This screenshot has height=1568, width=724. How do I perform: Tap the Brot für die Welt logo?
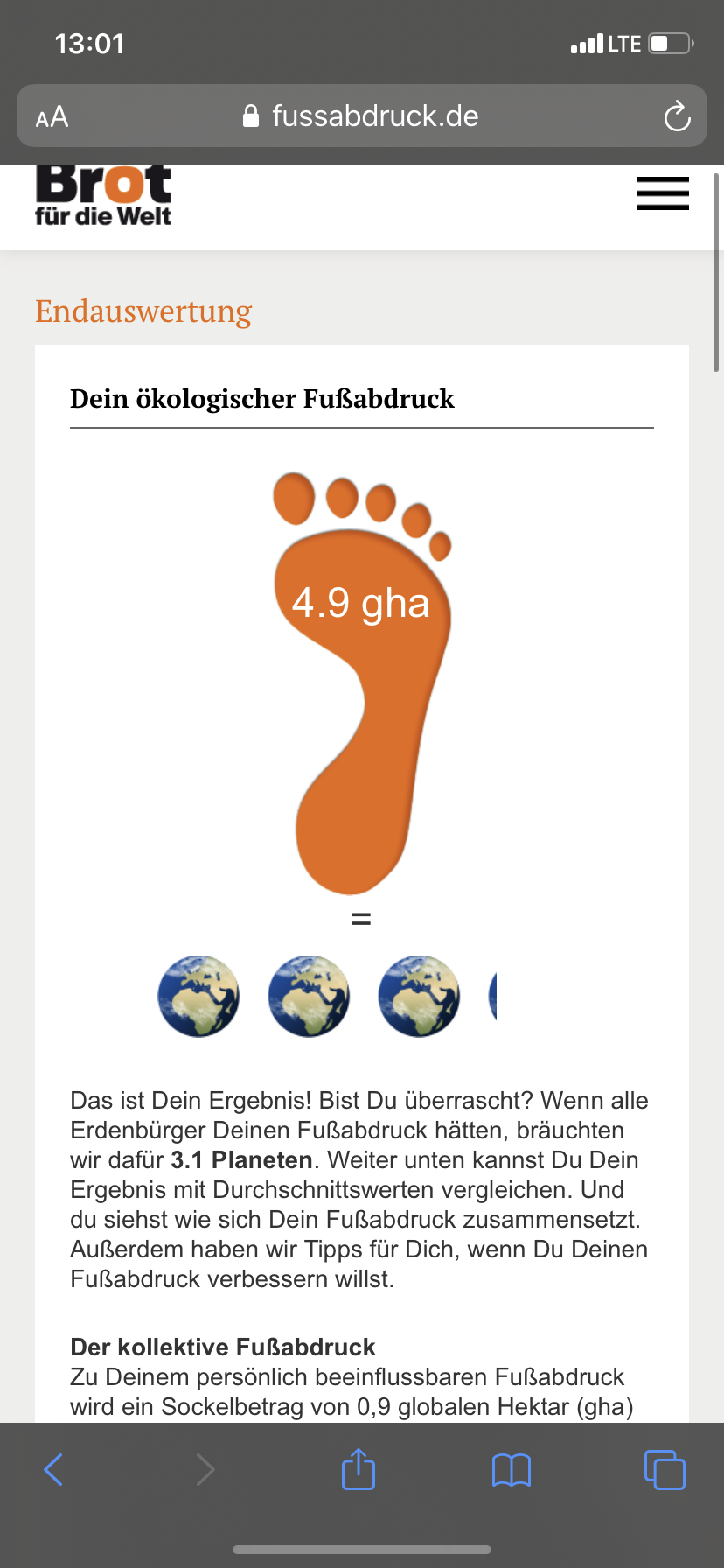103,196
